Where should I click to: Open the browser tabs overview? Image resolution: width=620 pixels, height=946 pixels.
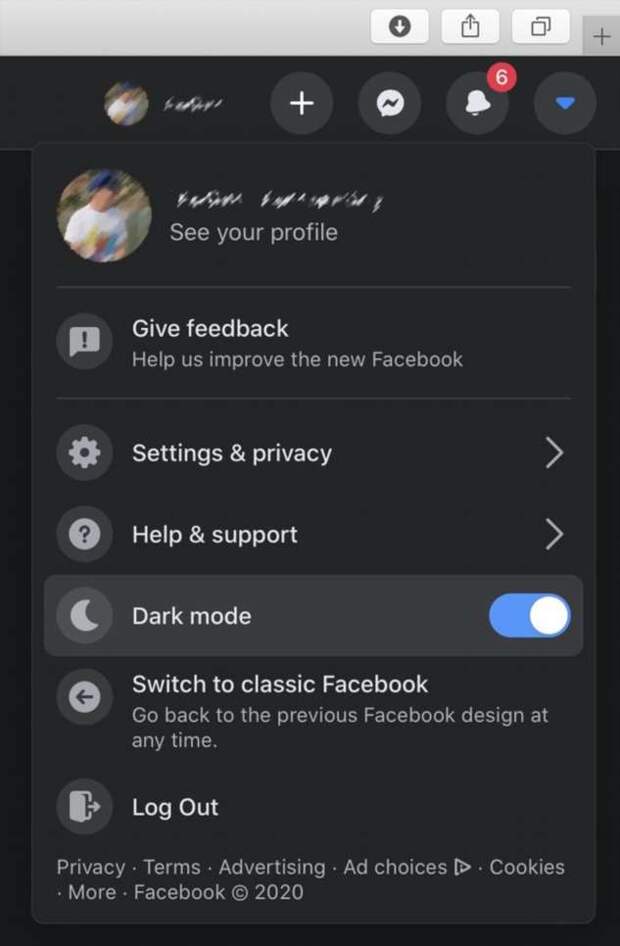coord(540,27)
